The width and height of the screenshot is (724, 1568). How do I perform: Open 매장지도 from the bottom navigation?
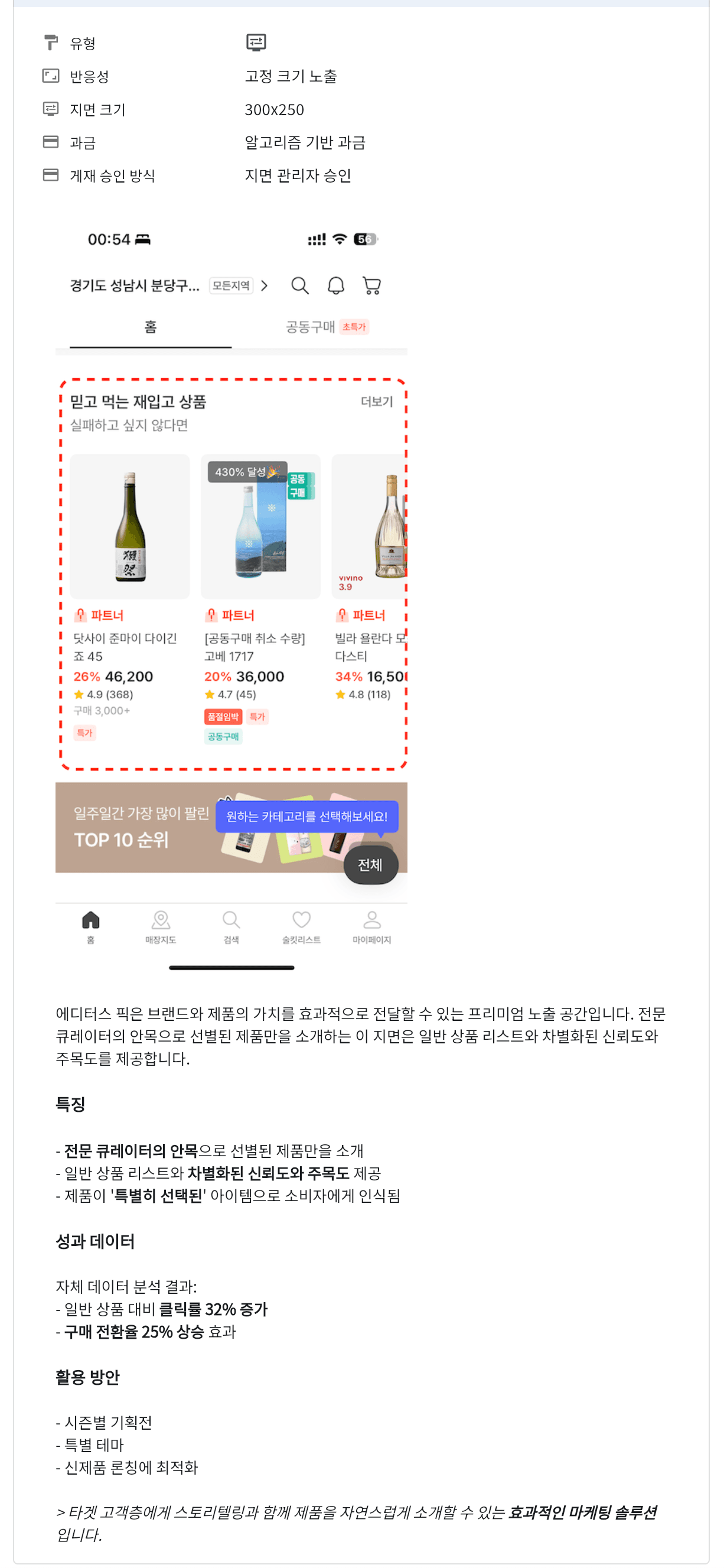click(160, 926)
